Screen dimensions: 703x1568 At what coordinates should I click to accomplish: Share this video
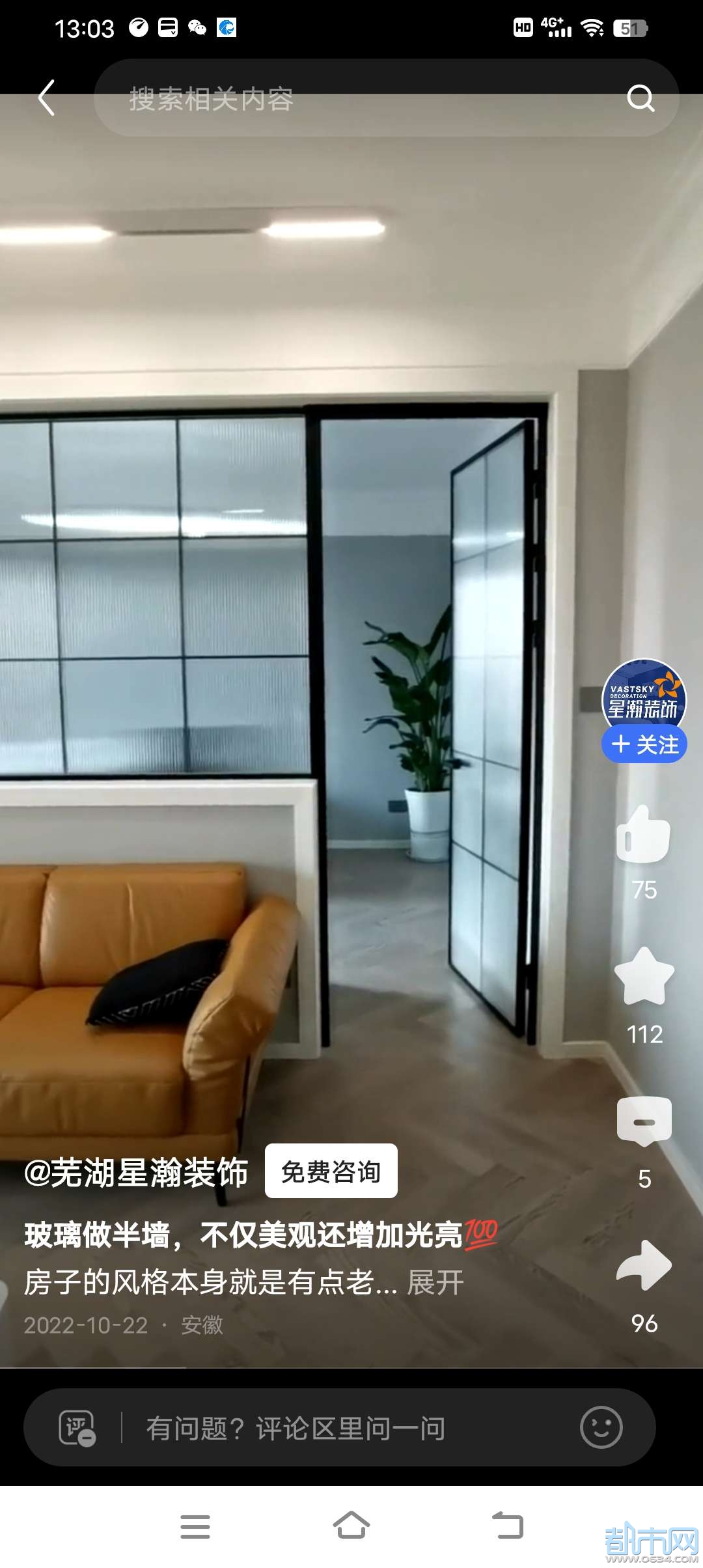click(644, 1265)
